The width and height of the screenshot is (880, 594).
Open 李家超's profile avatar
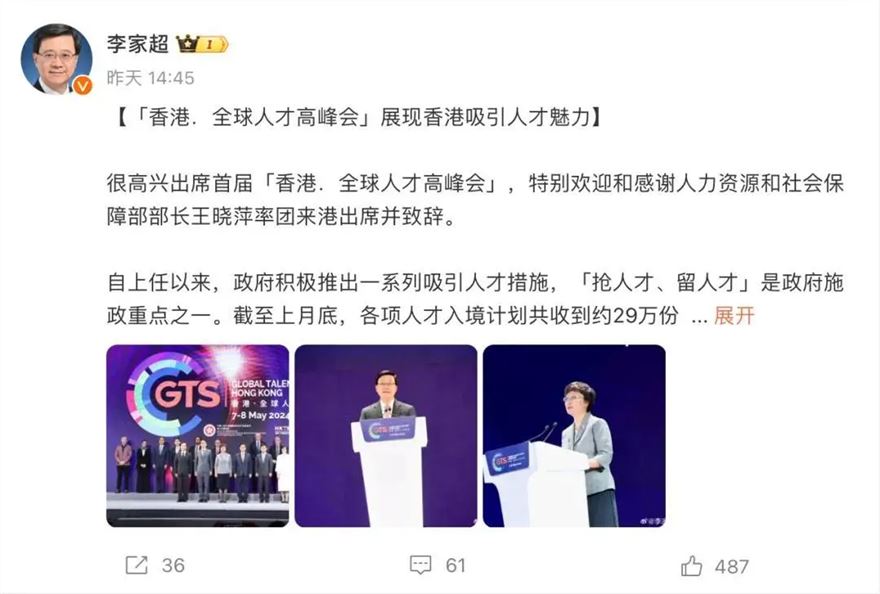pos(56,59)
